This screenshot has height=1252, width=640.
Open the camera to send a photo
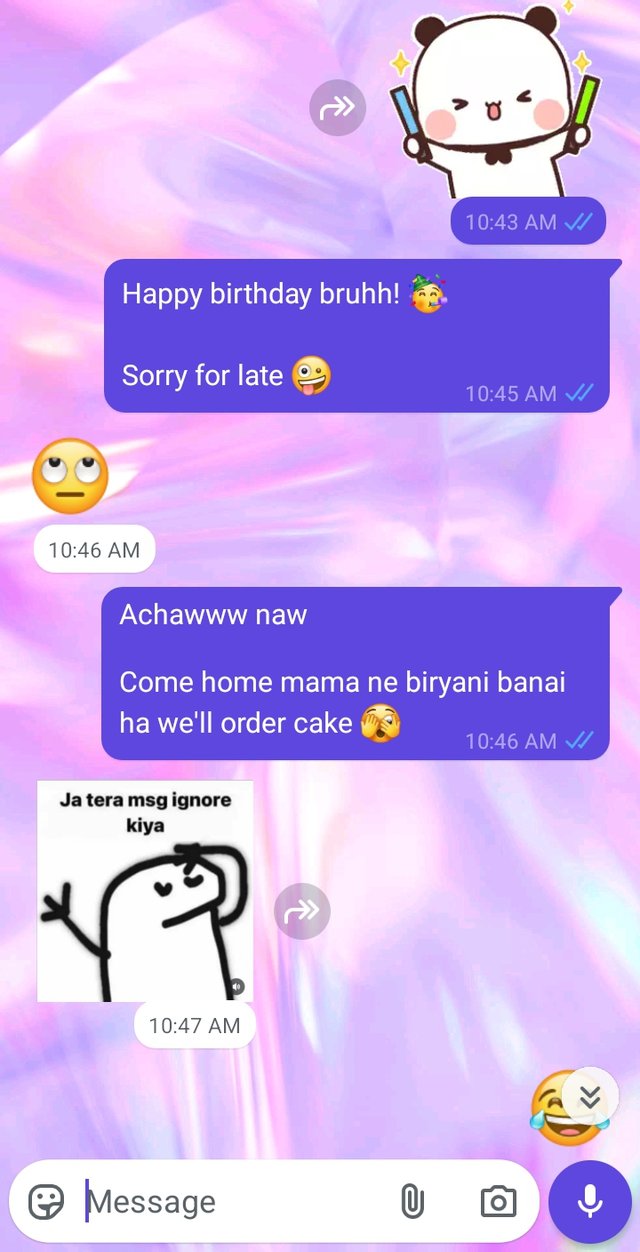coord(497,1201)
